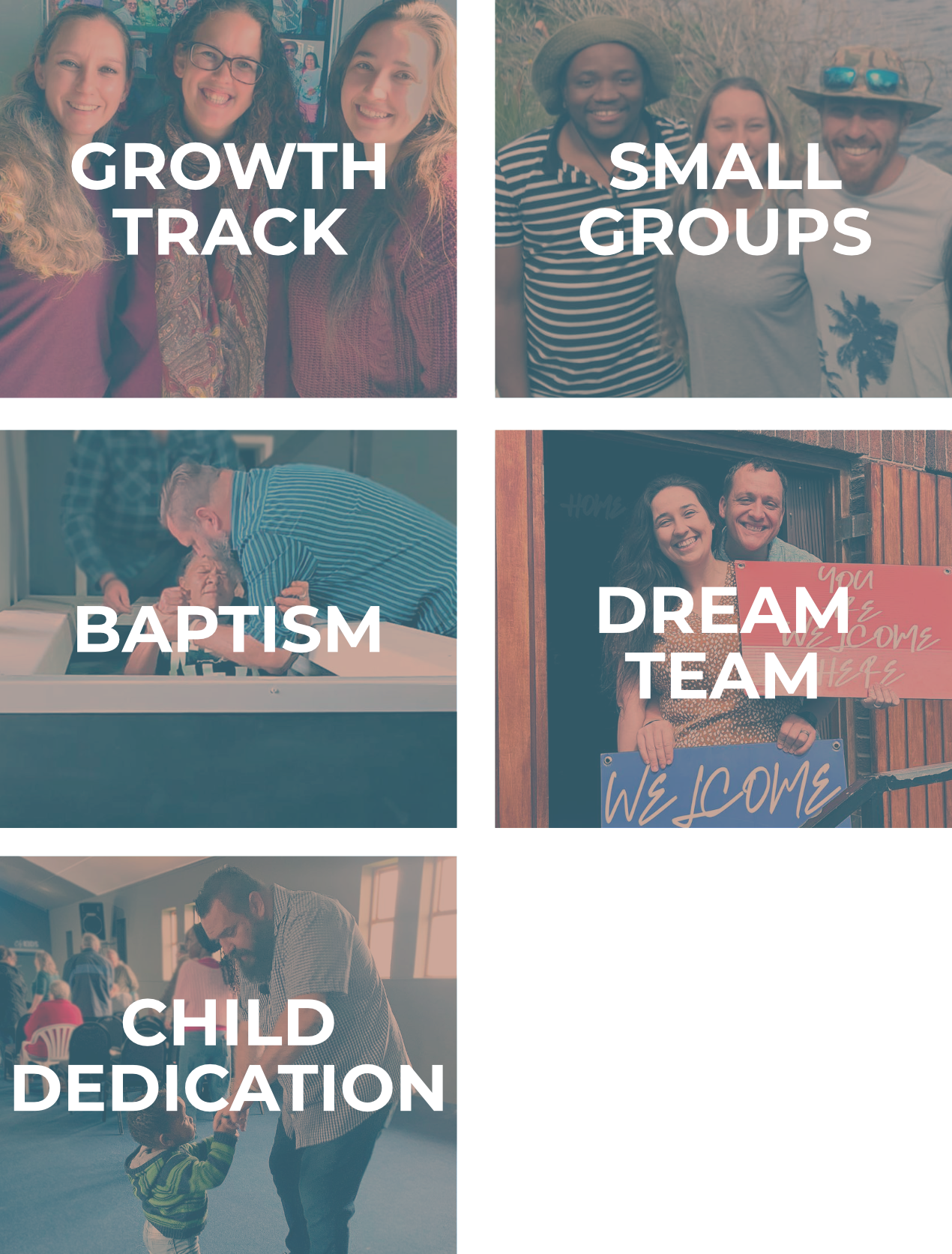Open the Small Groups tile

723,199
